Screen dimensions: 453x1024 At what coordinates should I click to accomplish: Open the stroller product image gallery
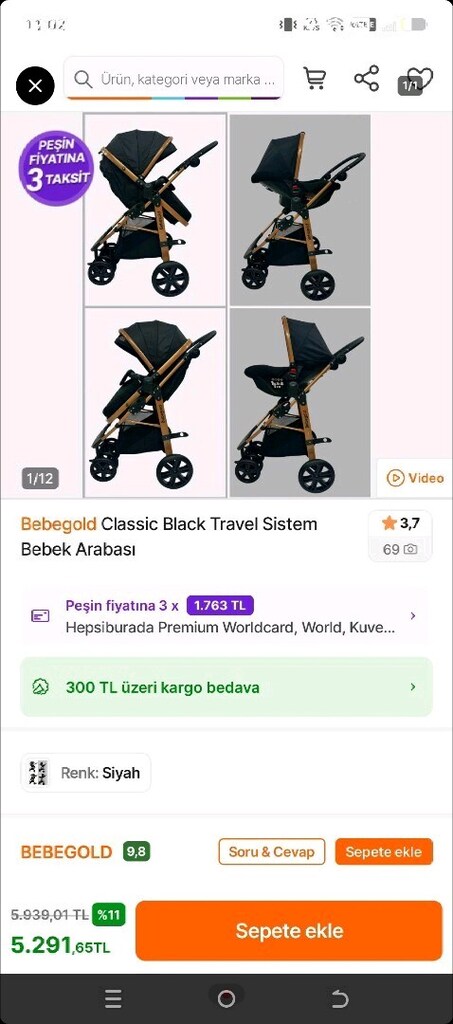coord(227,305)
